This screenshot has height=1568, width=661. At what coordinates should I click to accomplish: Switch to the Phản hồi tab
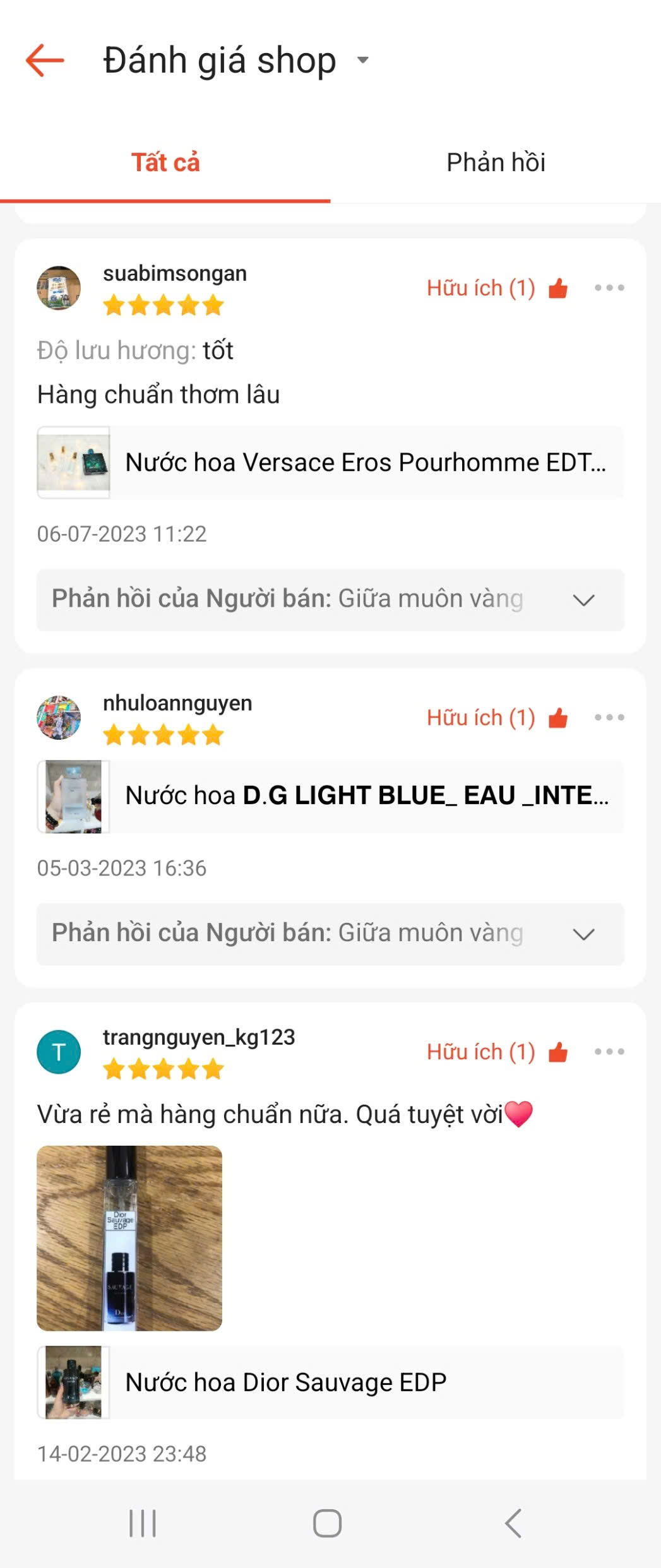[x=496, y=162]
